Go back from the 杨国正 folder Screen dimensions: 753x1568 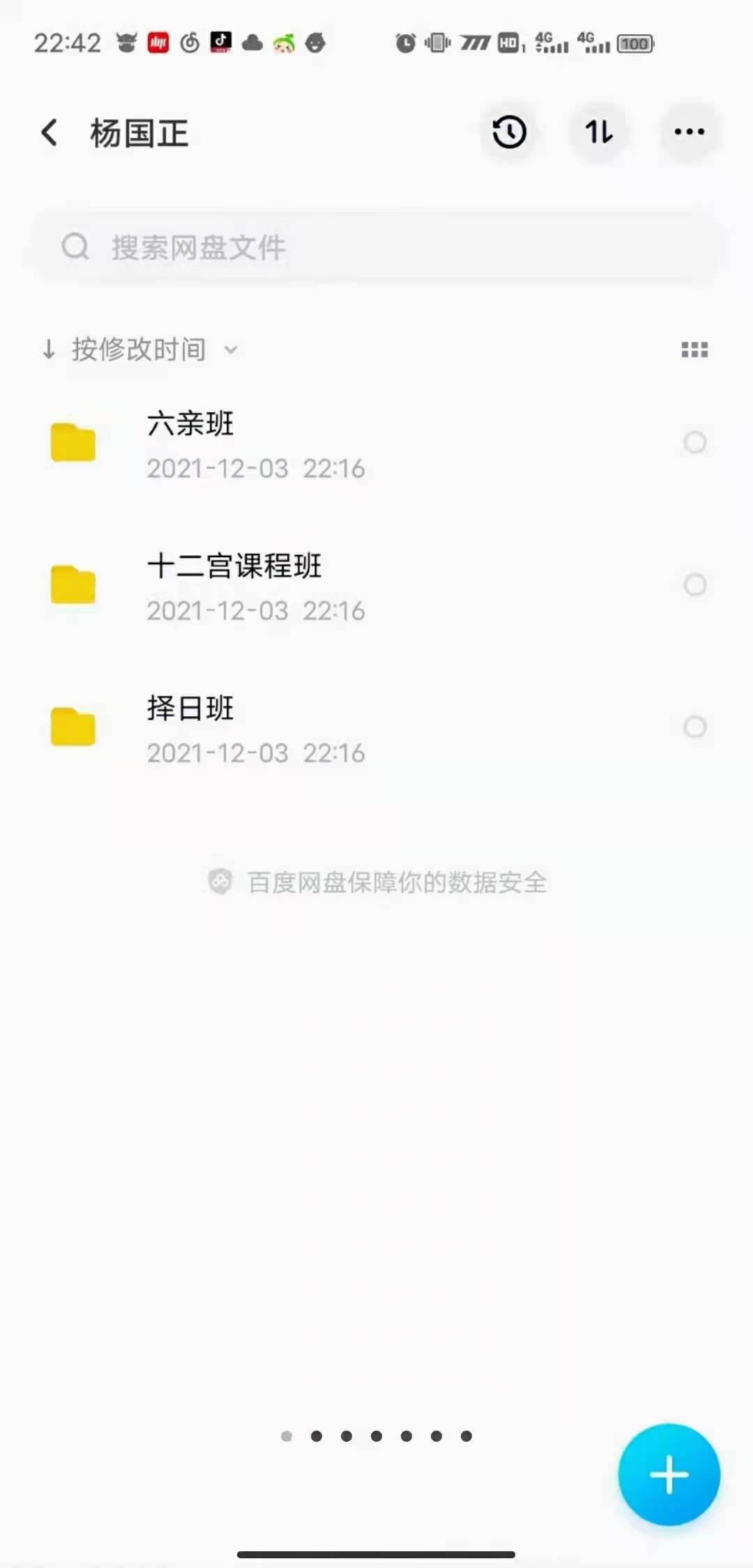click(x=50, y=133)
